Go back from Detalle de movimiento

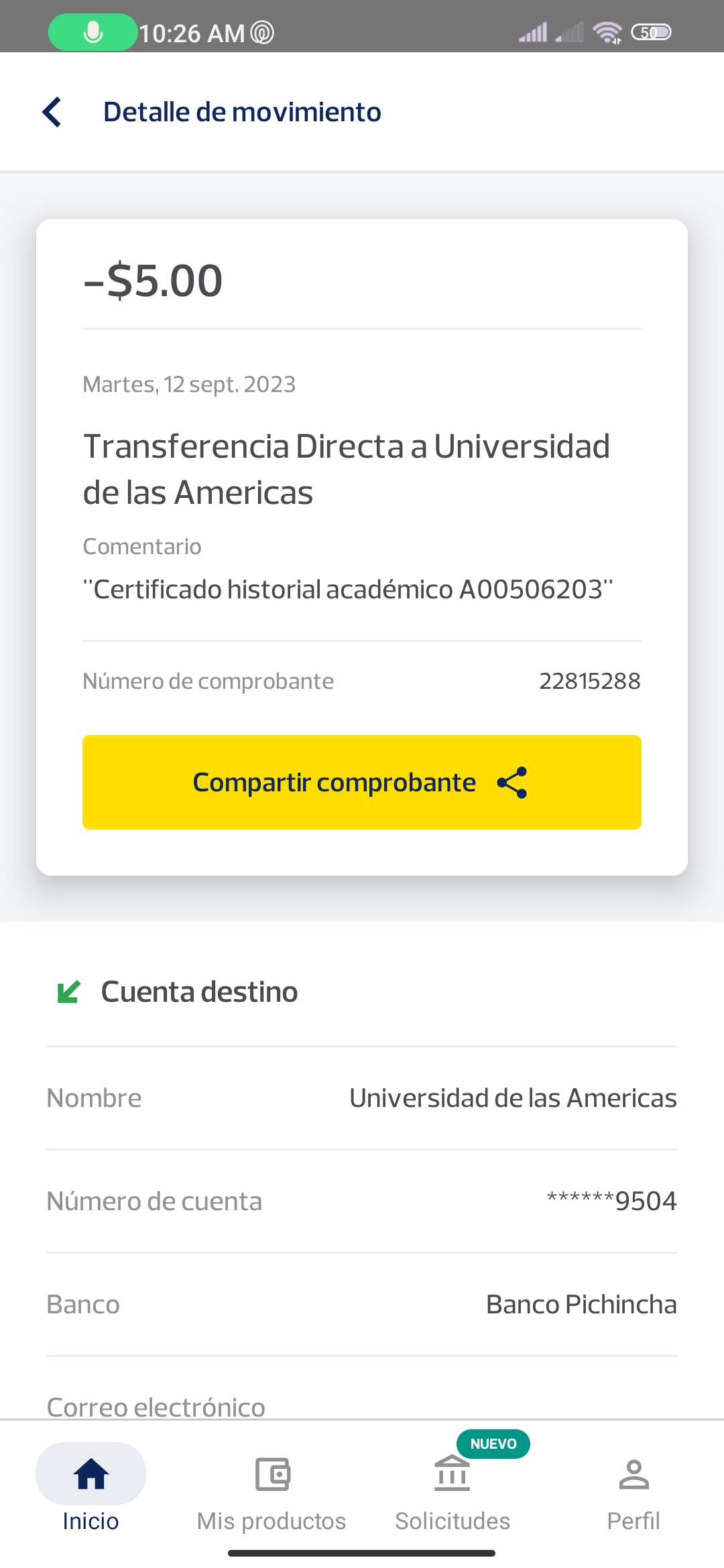point(52,112)
